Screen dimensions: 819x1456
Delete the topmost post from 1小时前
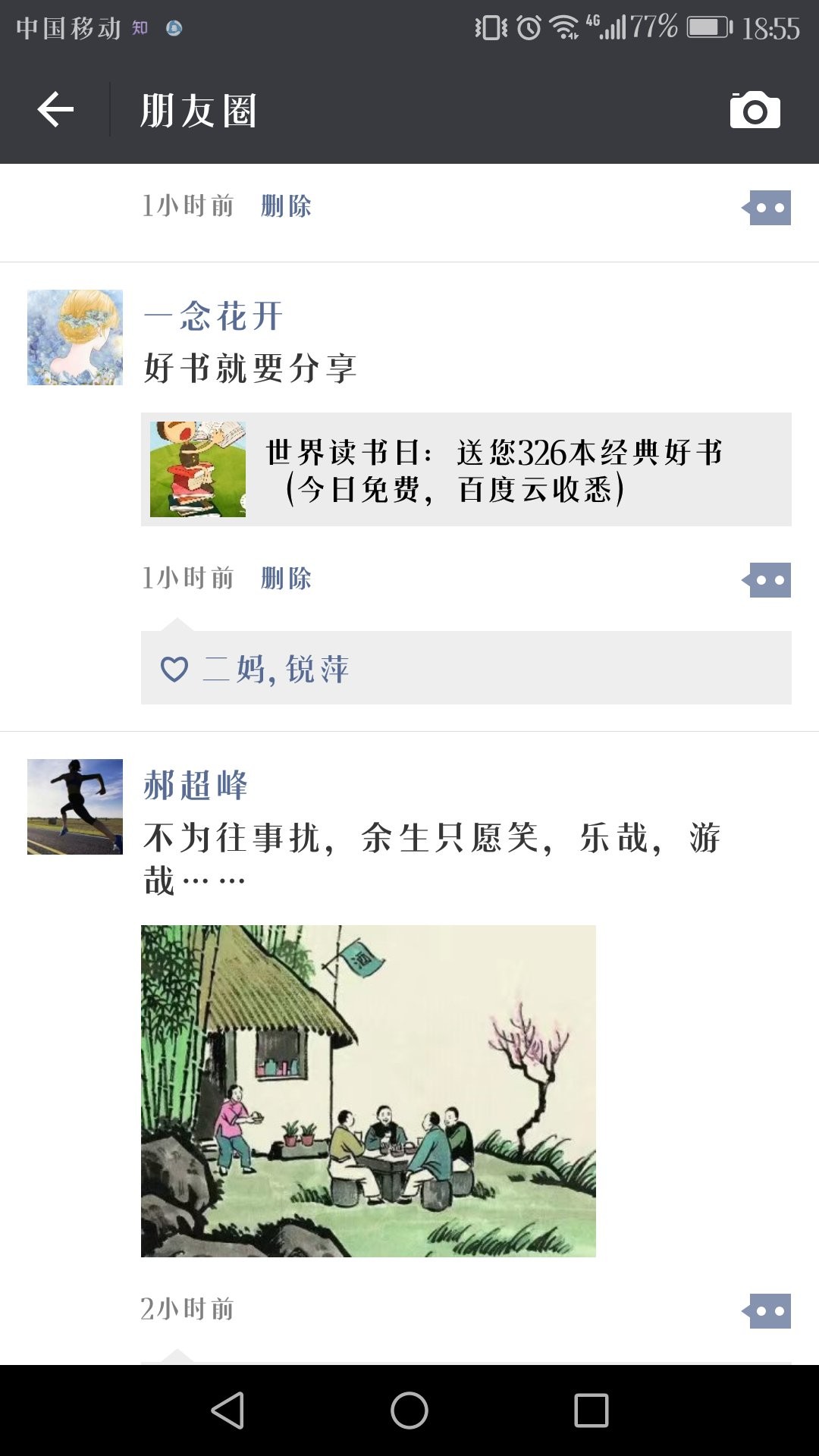286,206
